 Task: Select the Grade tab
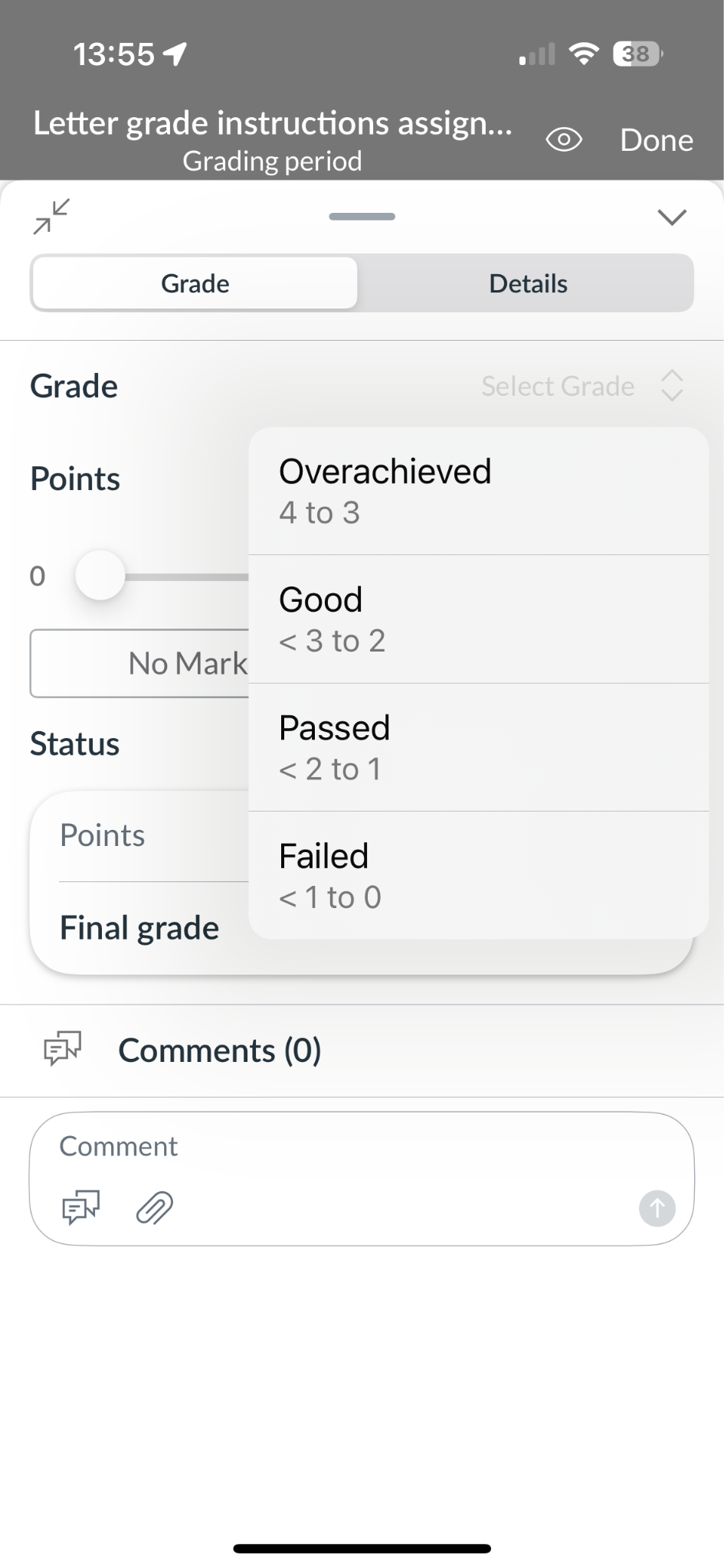tap(195, 283)
